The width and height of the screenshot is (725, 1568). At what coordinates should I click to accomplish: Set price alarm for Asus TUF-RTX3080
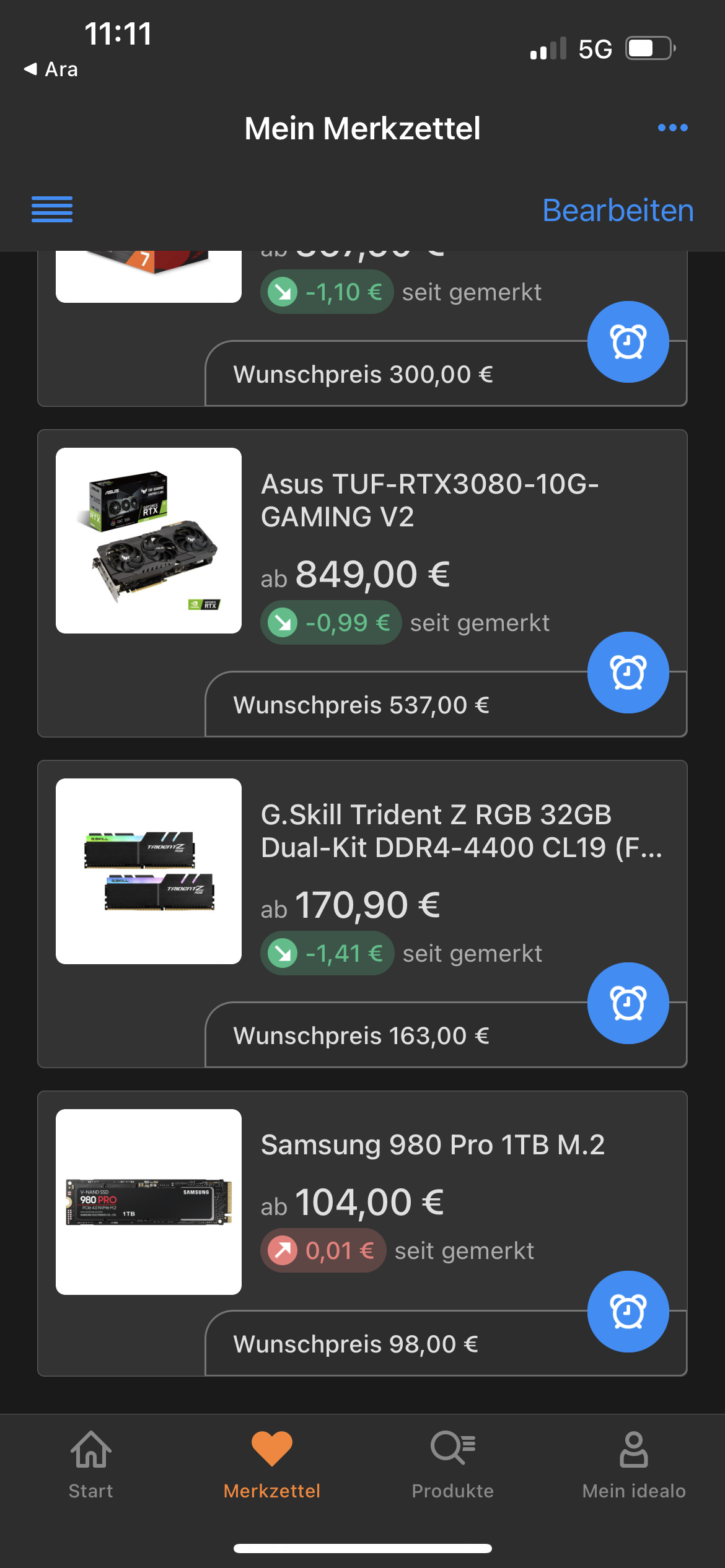pos(628,673)
